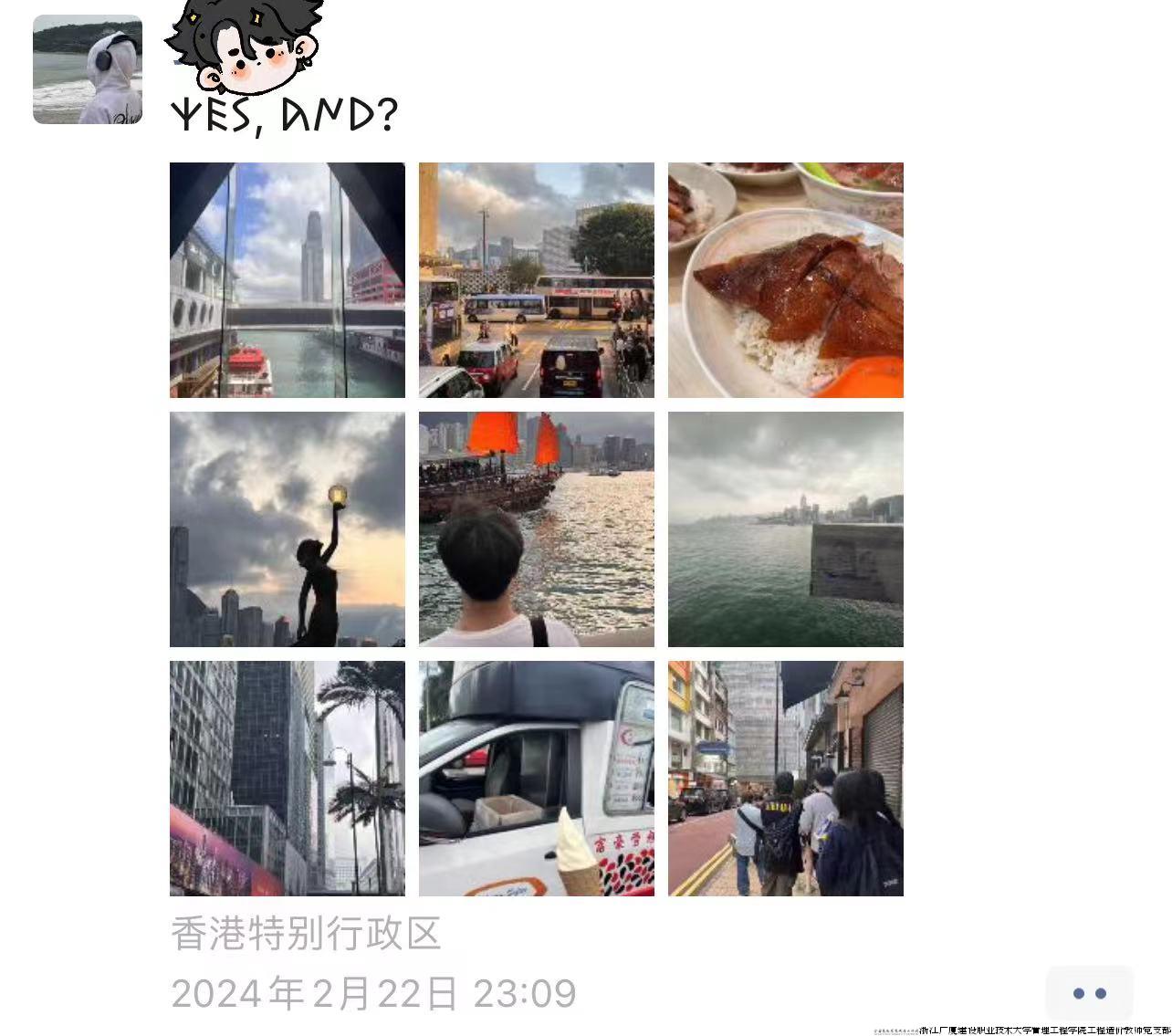
Task: Open the red-sailed junk boat photo
Action: click(x=537, y=529)
